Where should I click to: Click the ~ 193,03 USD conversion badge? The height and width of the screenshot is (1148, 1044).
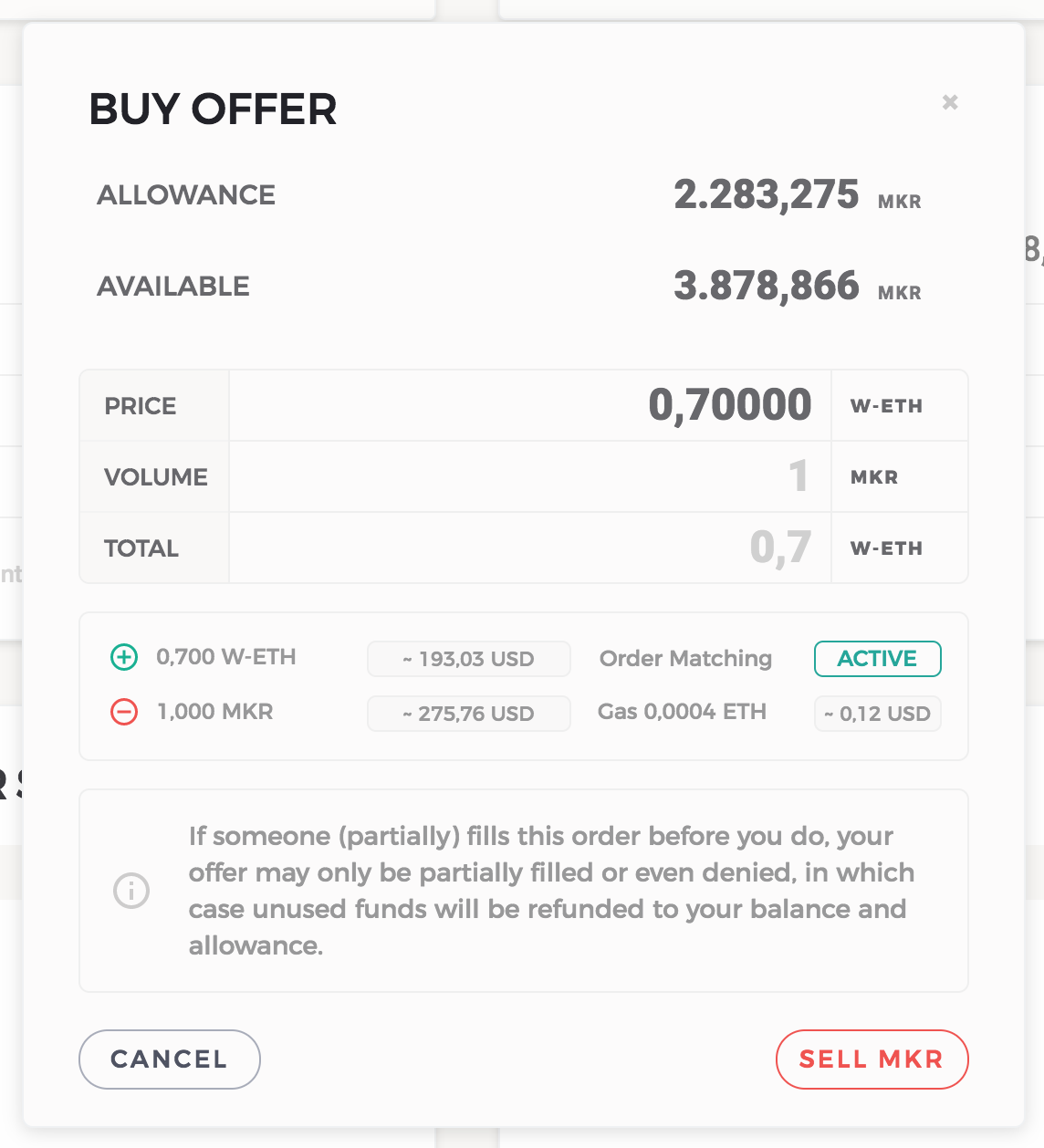pyautogui.click(x=468, y=658)
